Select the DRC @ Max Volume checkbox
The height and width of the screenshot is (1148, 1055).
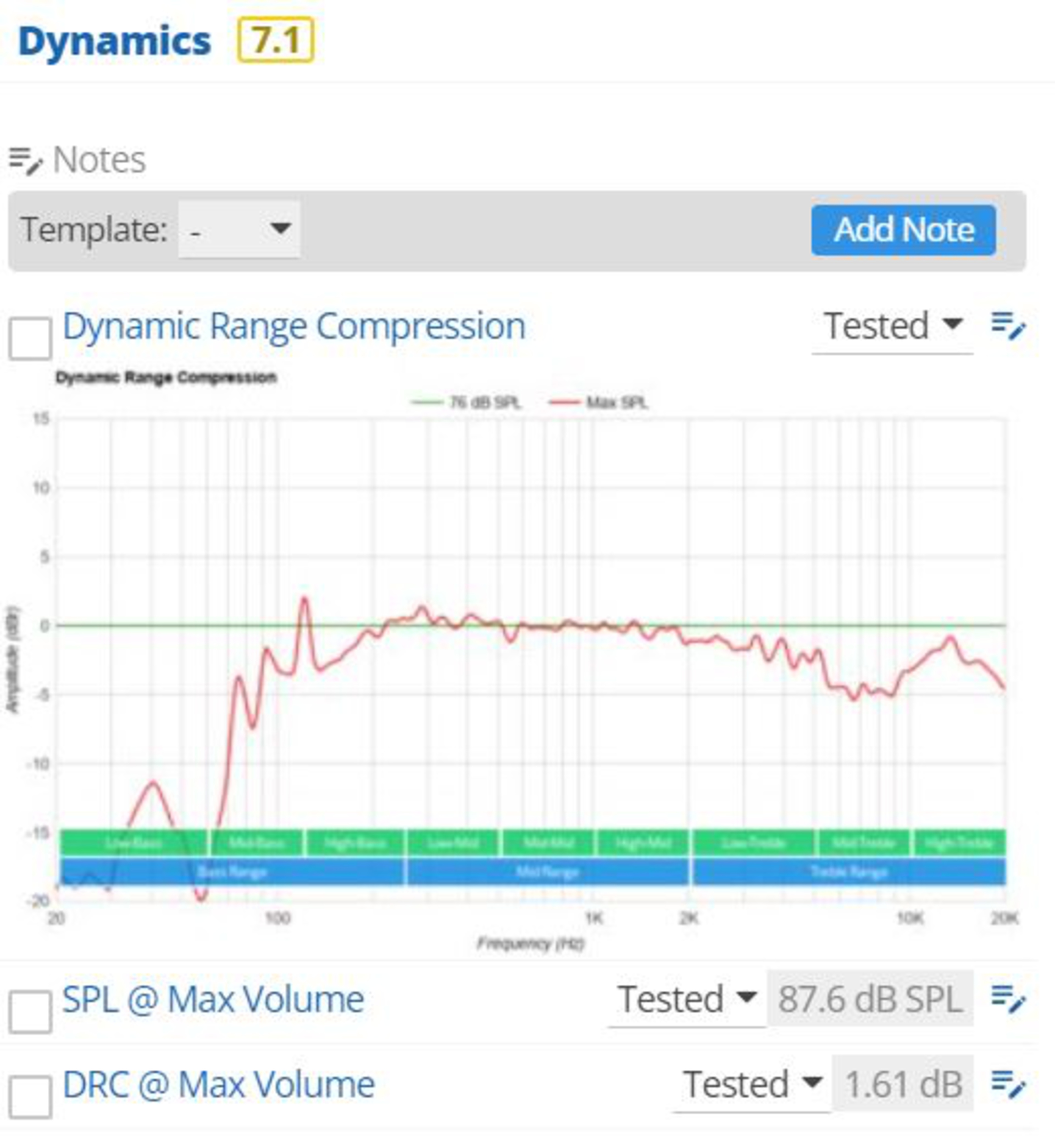click(30, 1097)
